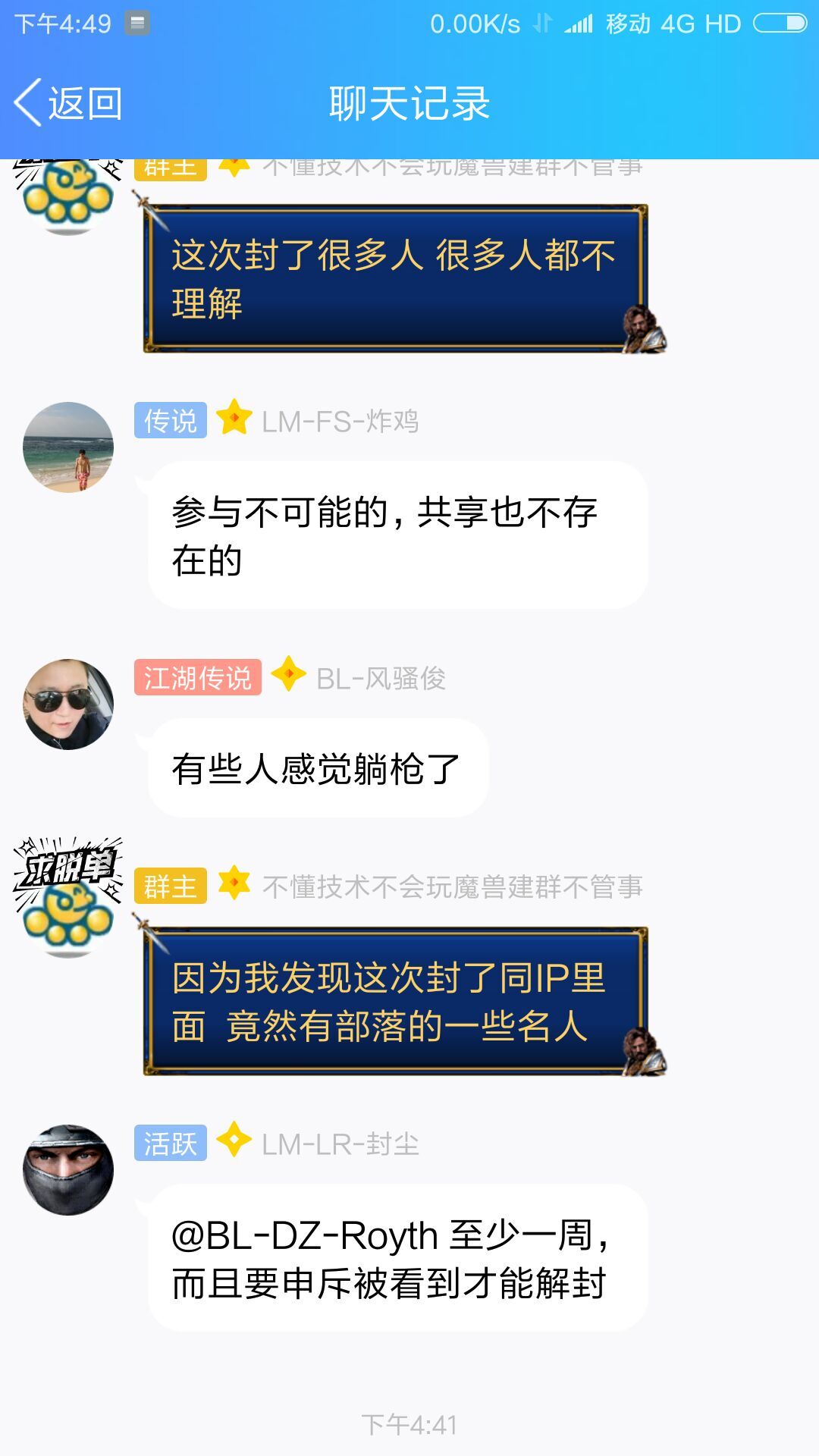Tap the battery level indicator
819x1456 pixels.
coord(781,23)
